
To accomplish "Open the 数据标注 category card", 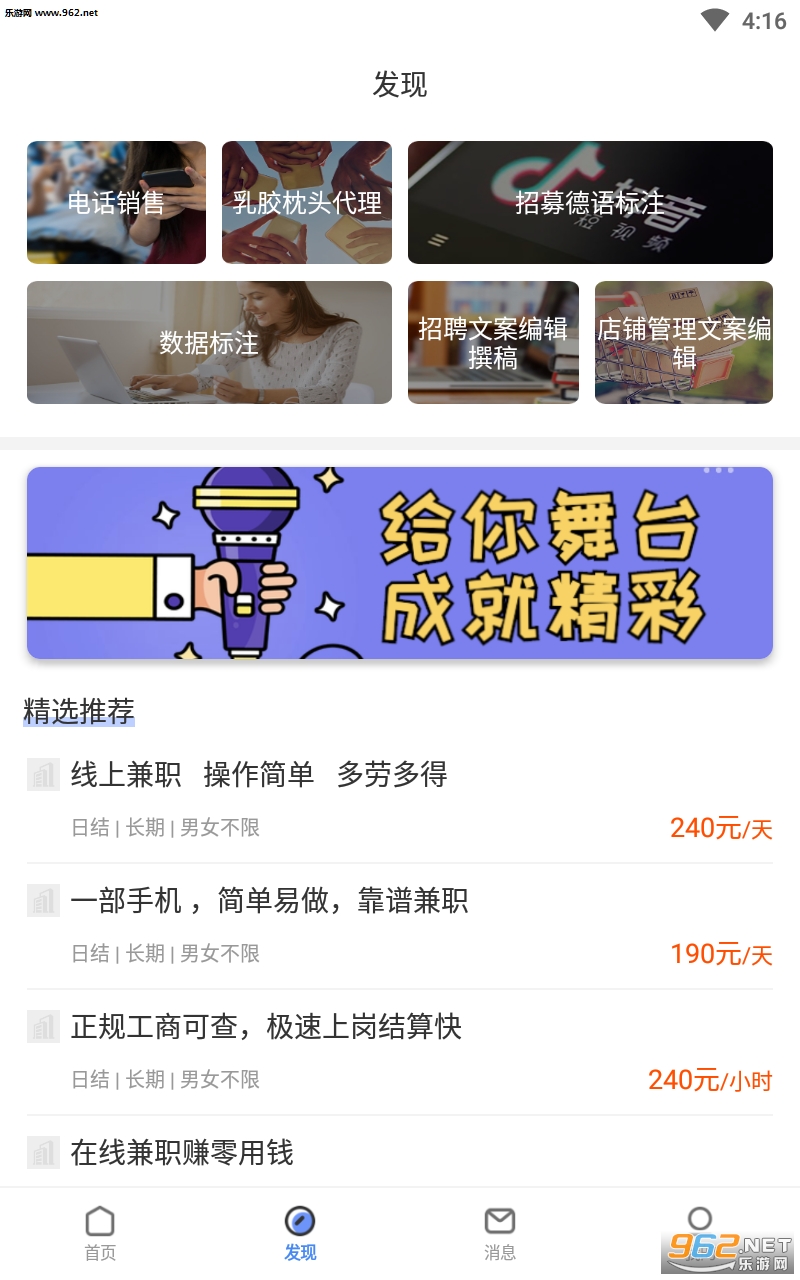I will click(209, 342).
